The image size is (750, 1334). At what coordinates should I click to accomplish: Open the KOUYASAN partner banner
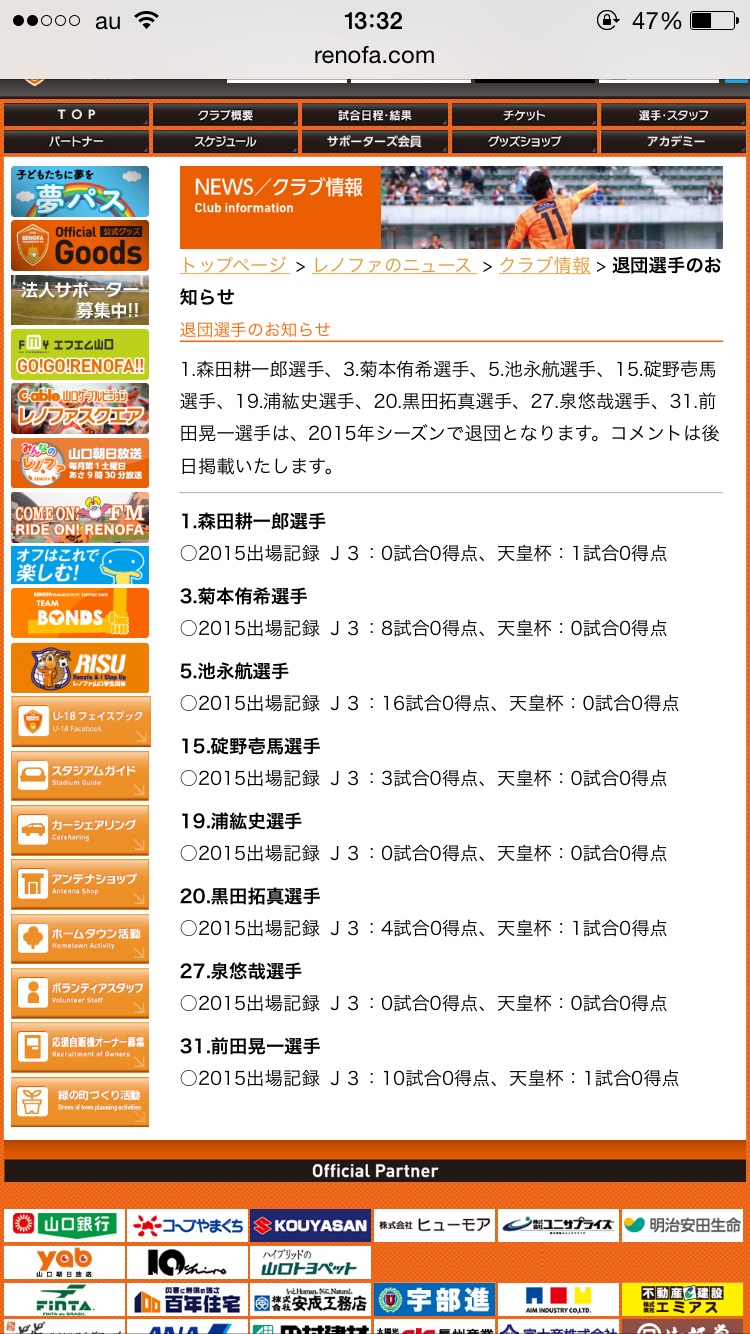click(310, 1225)
